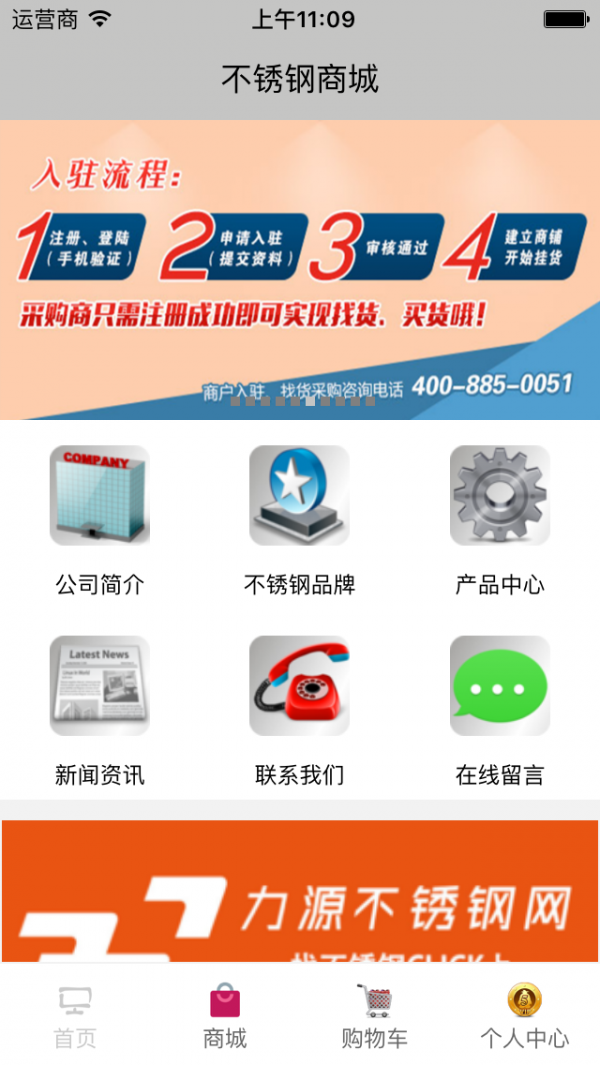Switch to the 商城 mall tab
This screenshot has height=1065, width=600.
click(x=225, y=1016)
